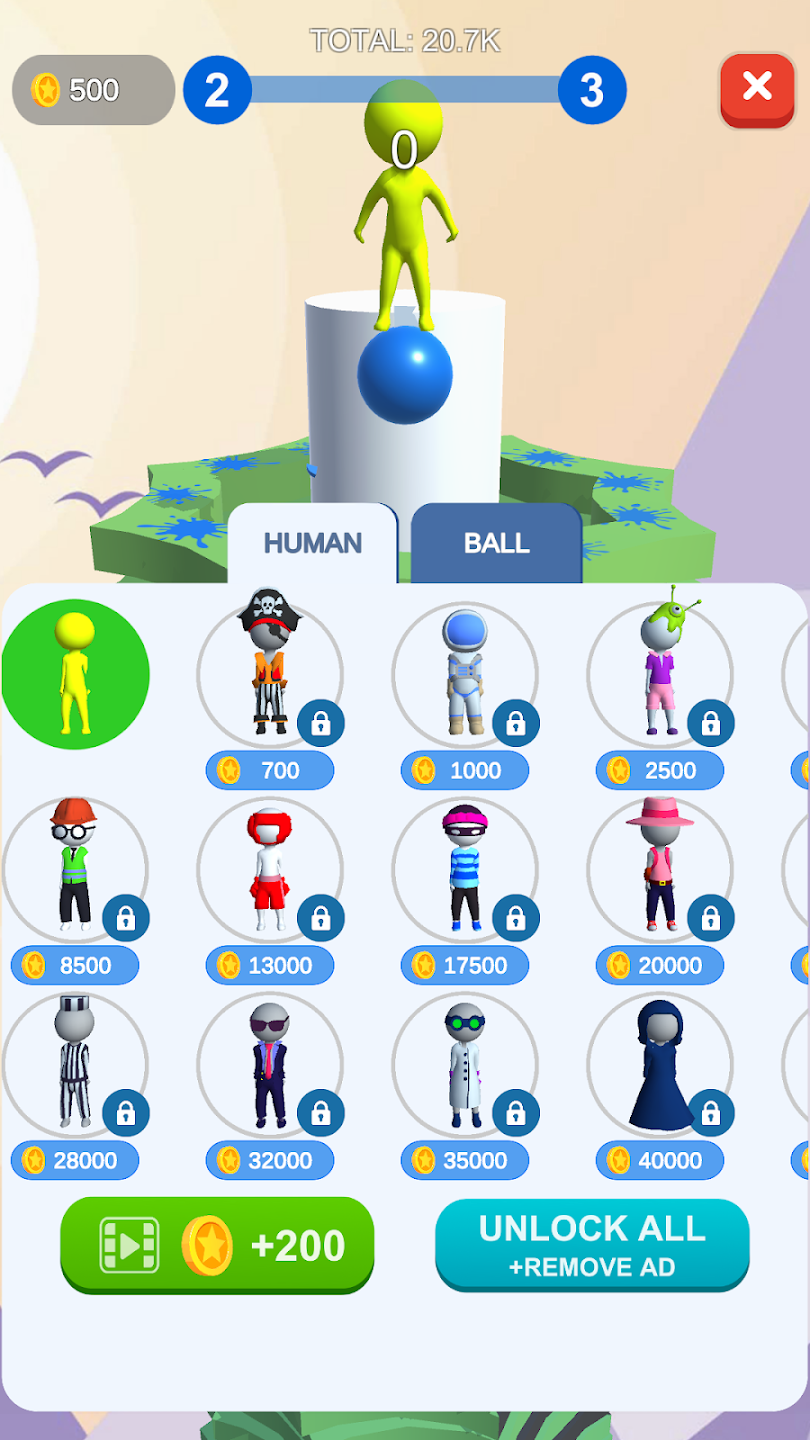Viewport: 810px width, 1440px height.
Task: Buy the scientist skin priced 35000
Action: click(x=464, y=1063)
